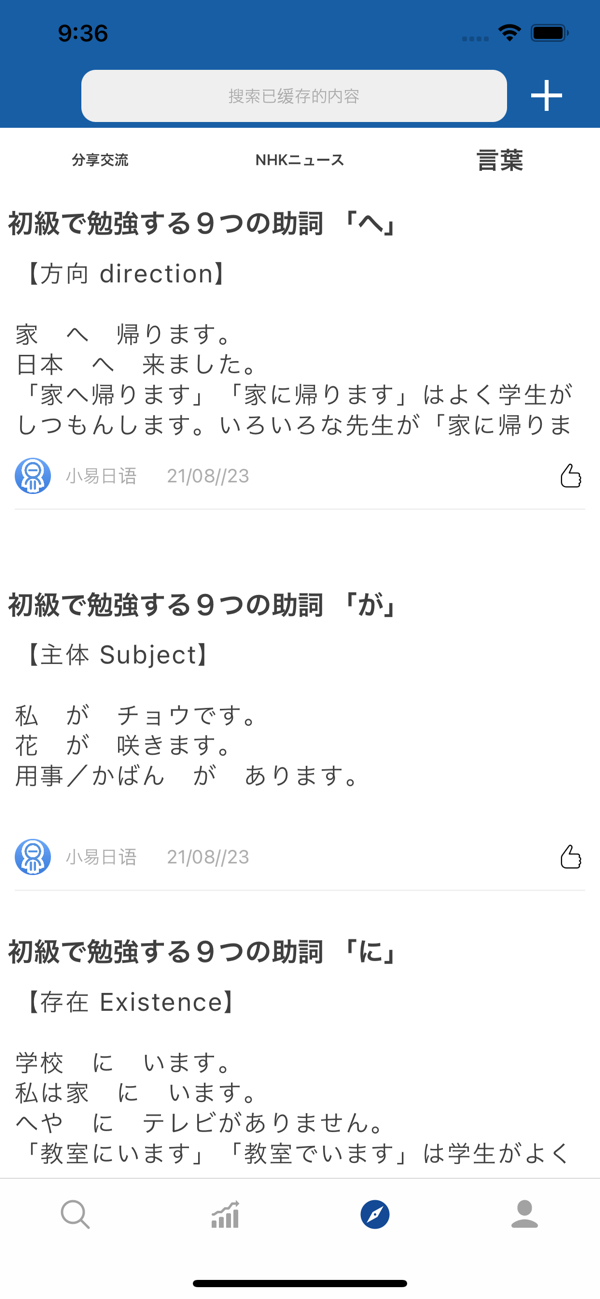Open the article about particle 「が」
The height and width of the screenshot is (1299, 600).
tap(203, 605)
